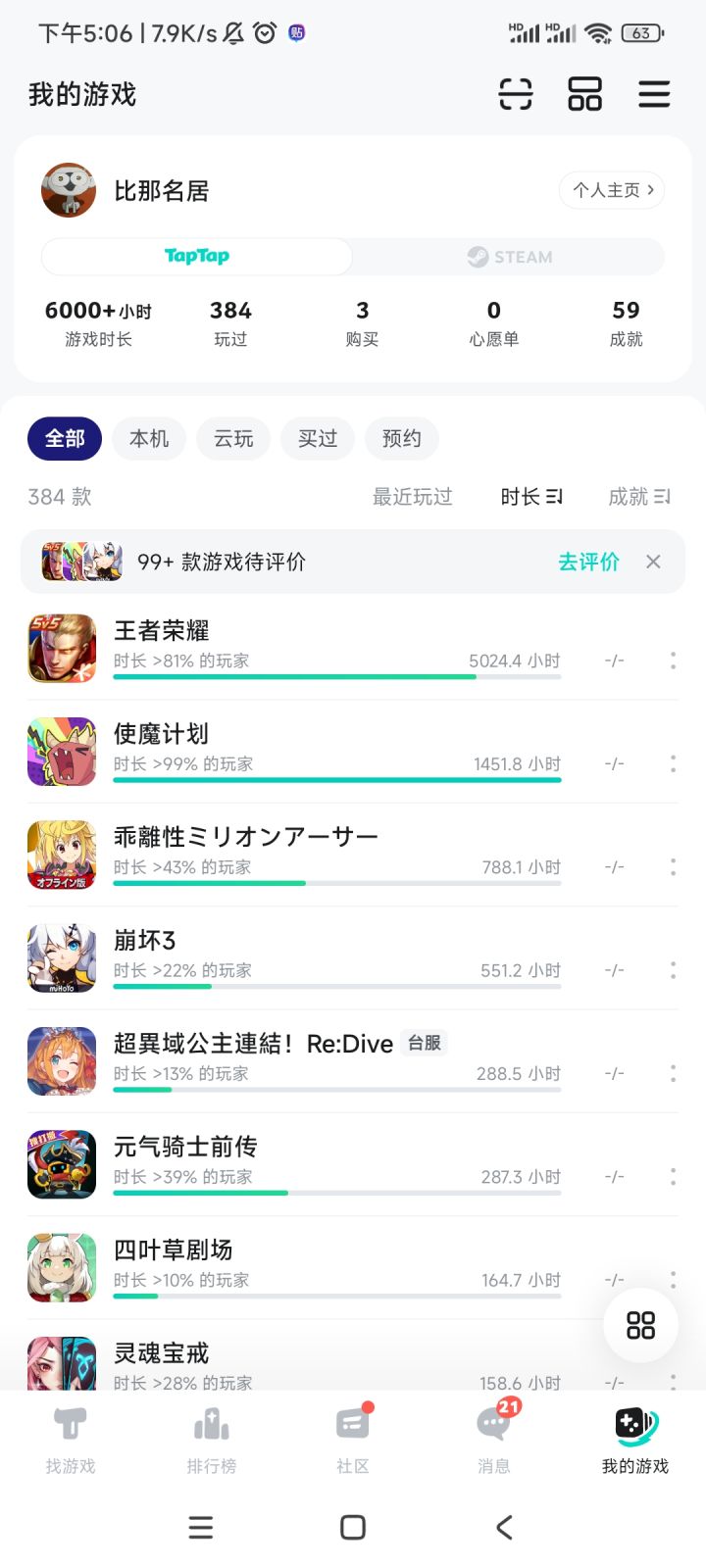This screenshot has width=706, height=1568.
Task: Open the layout view switcher icon
Action: tap(584, 93)
